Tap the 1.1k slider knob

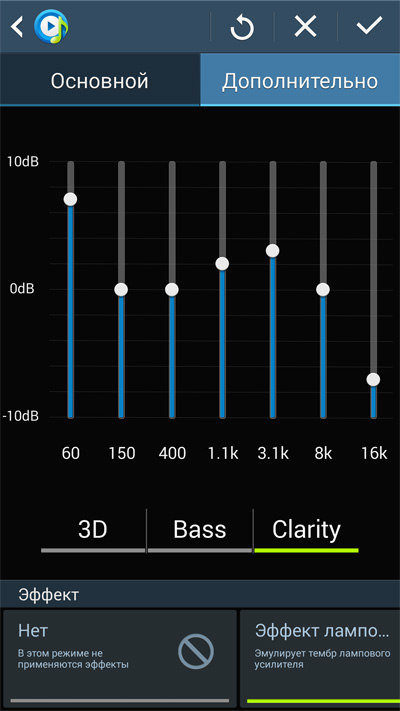pyautogui.click(x=222, y=263)
